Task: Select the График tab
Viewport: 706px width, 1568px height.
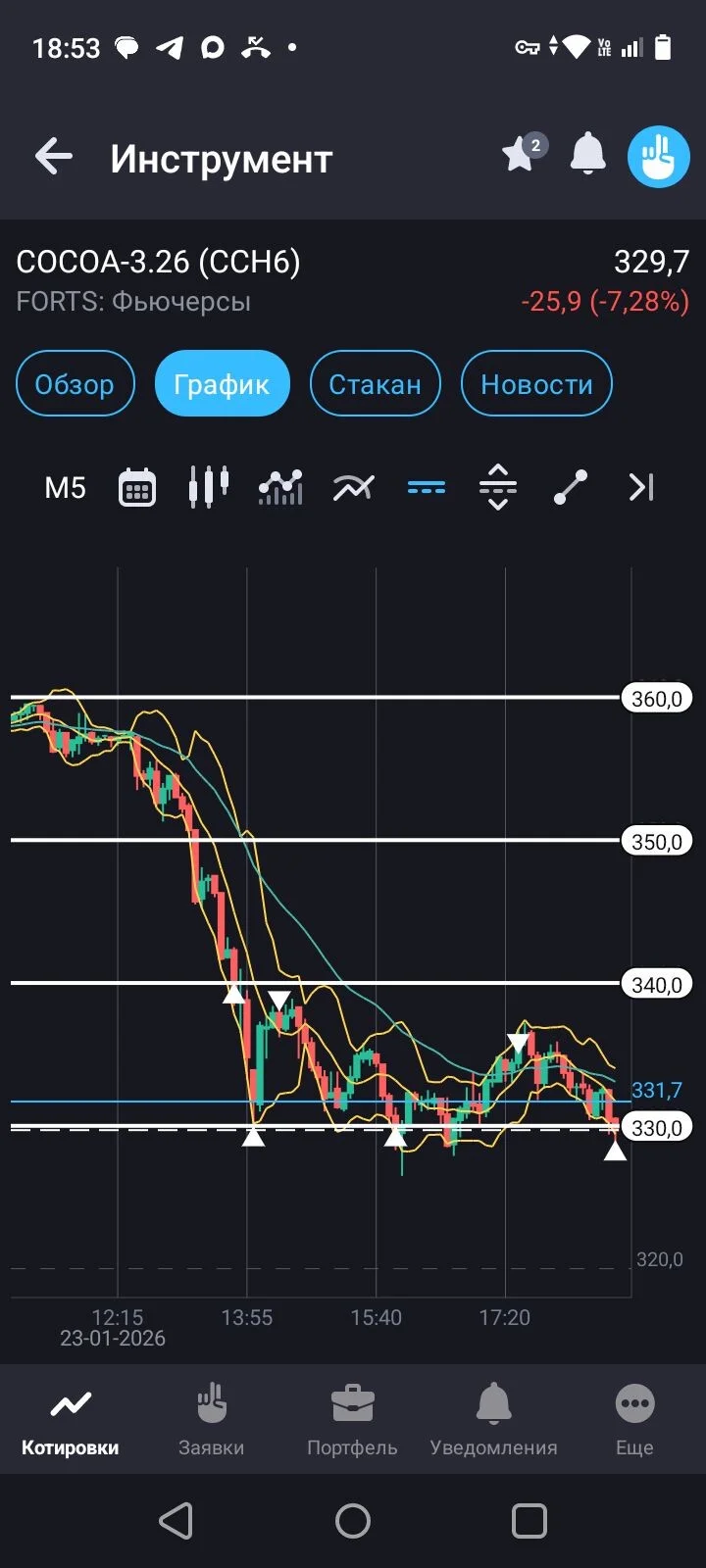Action: pyautogui.click(x=222, y=383)
